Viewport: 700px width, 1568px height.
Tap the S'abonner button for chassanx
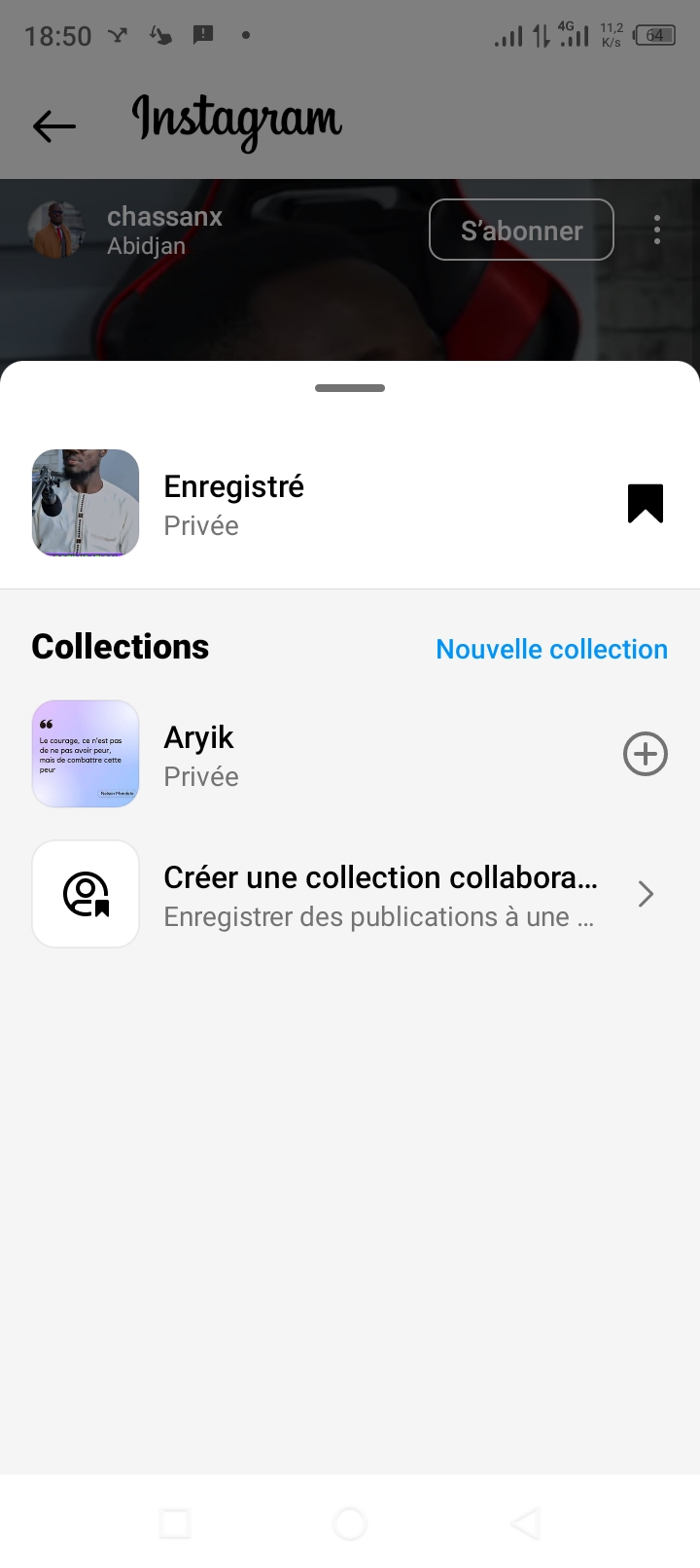[521, 231]
